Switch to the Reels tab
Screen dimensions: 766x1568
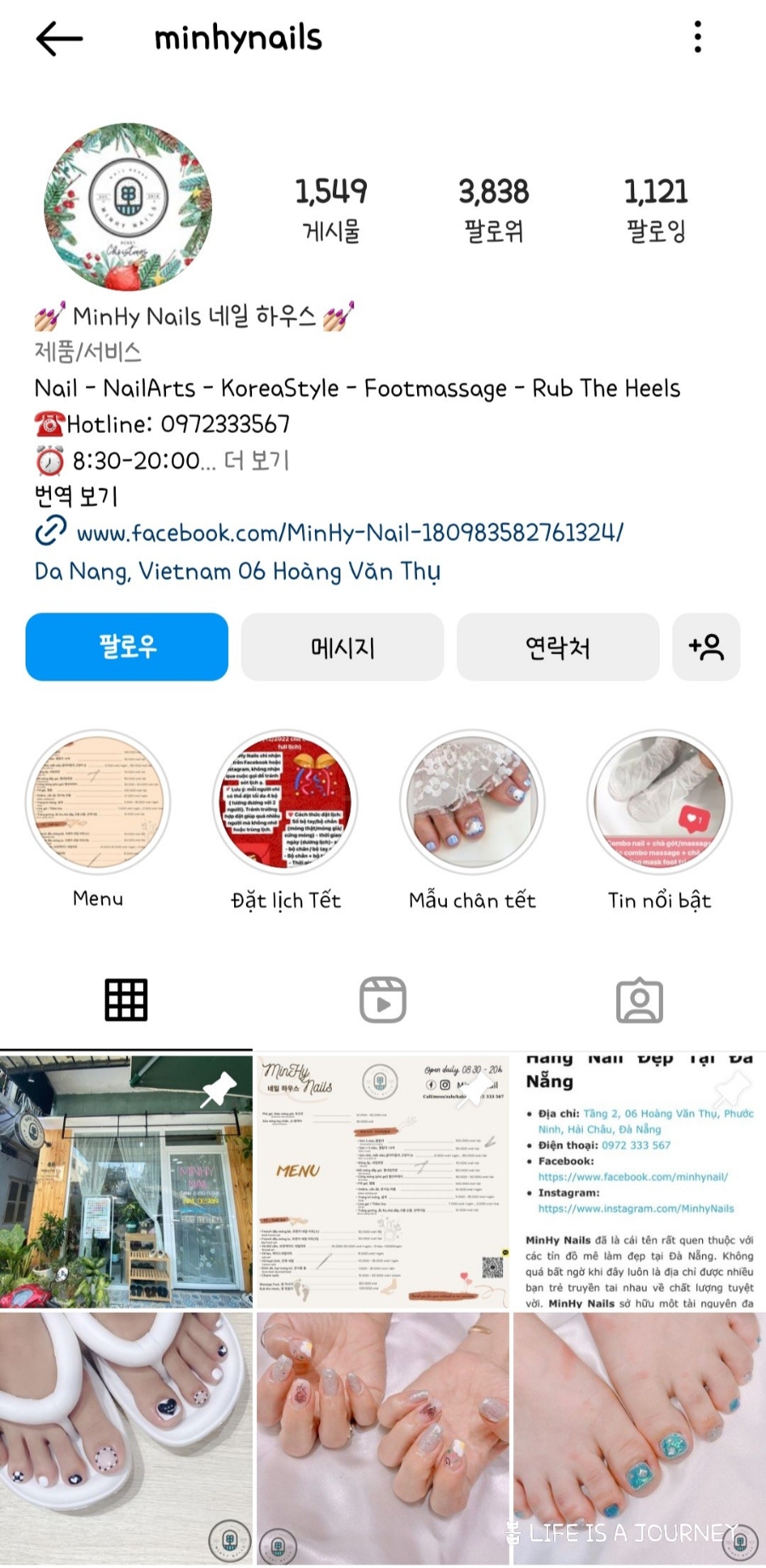(x=383, y=1000)
